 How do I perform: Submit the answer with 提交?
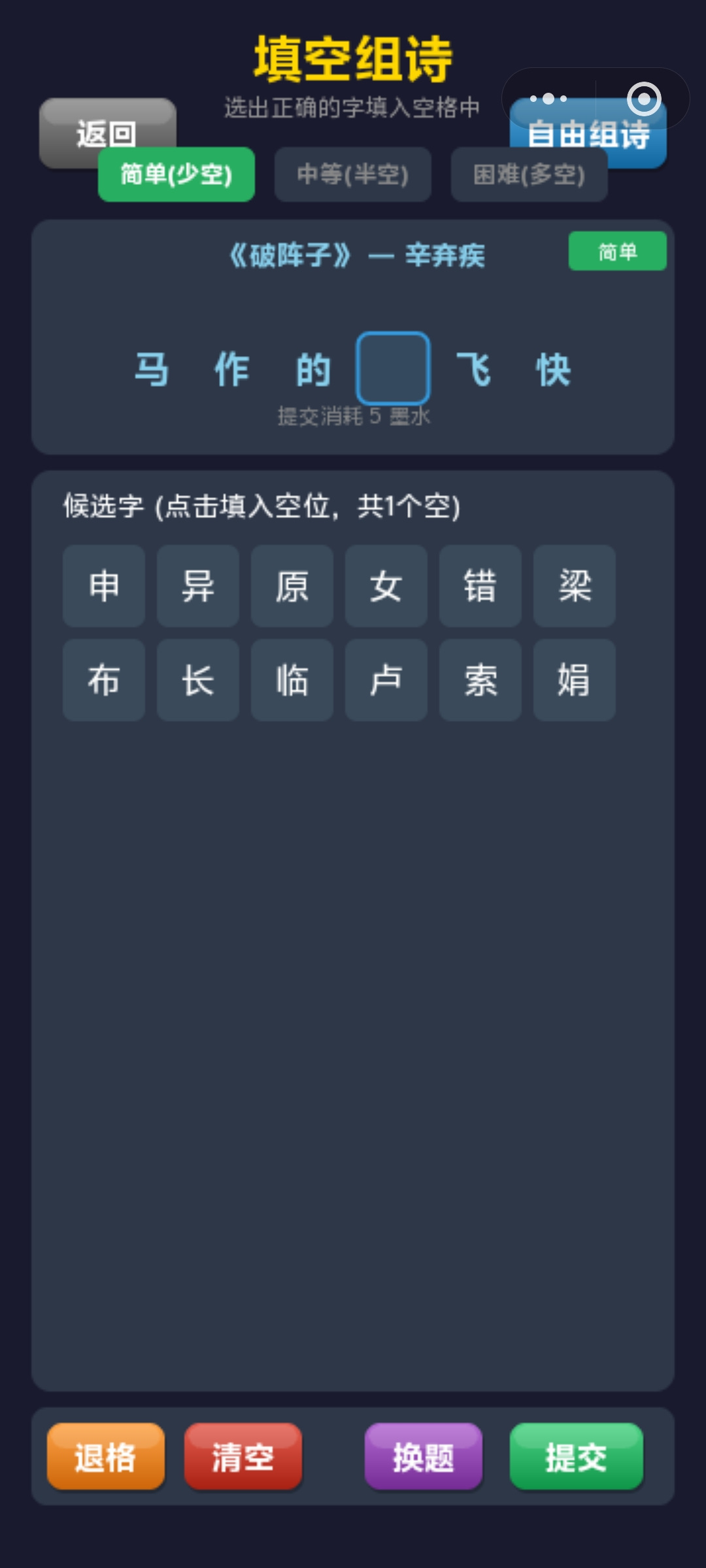577,1456
